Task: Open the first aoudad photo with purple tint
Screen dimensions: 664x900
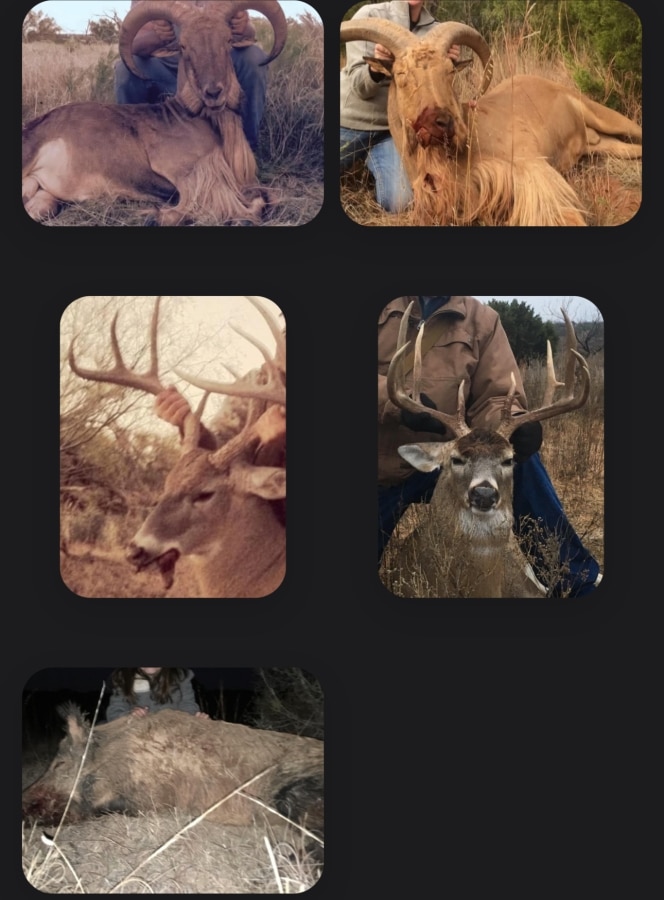Action: click(x=172, y=113)
